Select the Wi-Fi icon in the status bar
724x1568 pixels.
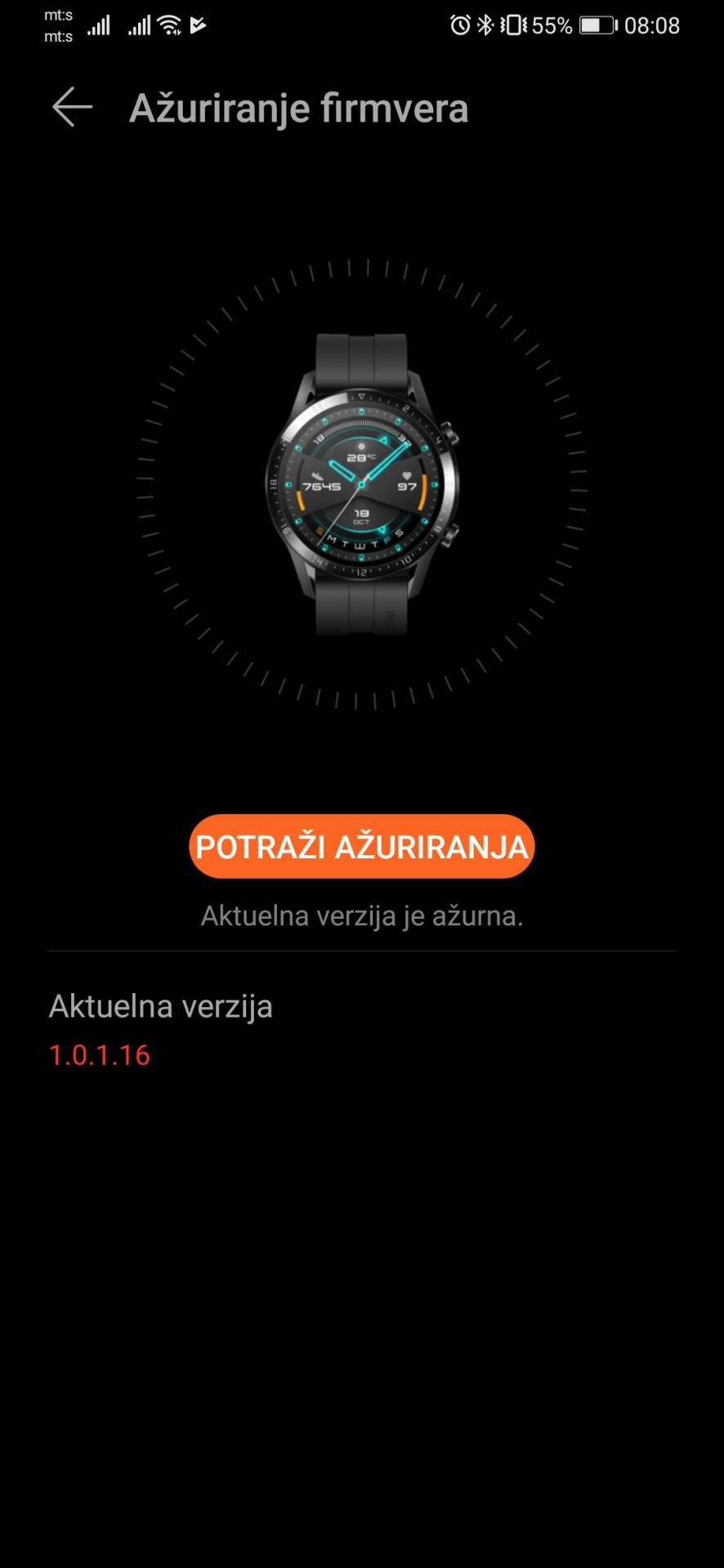(169, 24)
